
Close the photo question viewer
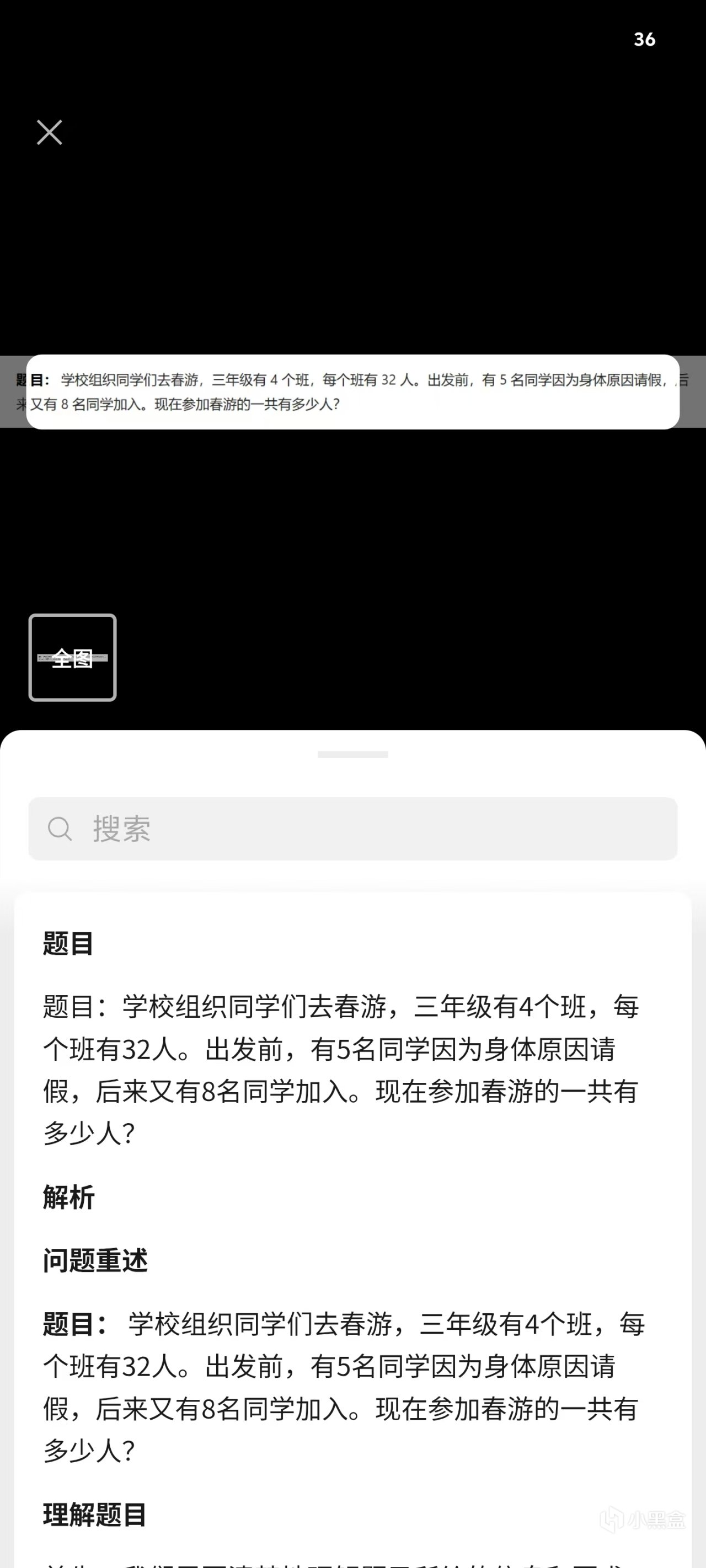49,132
